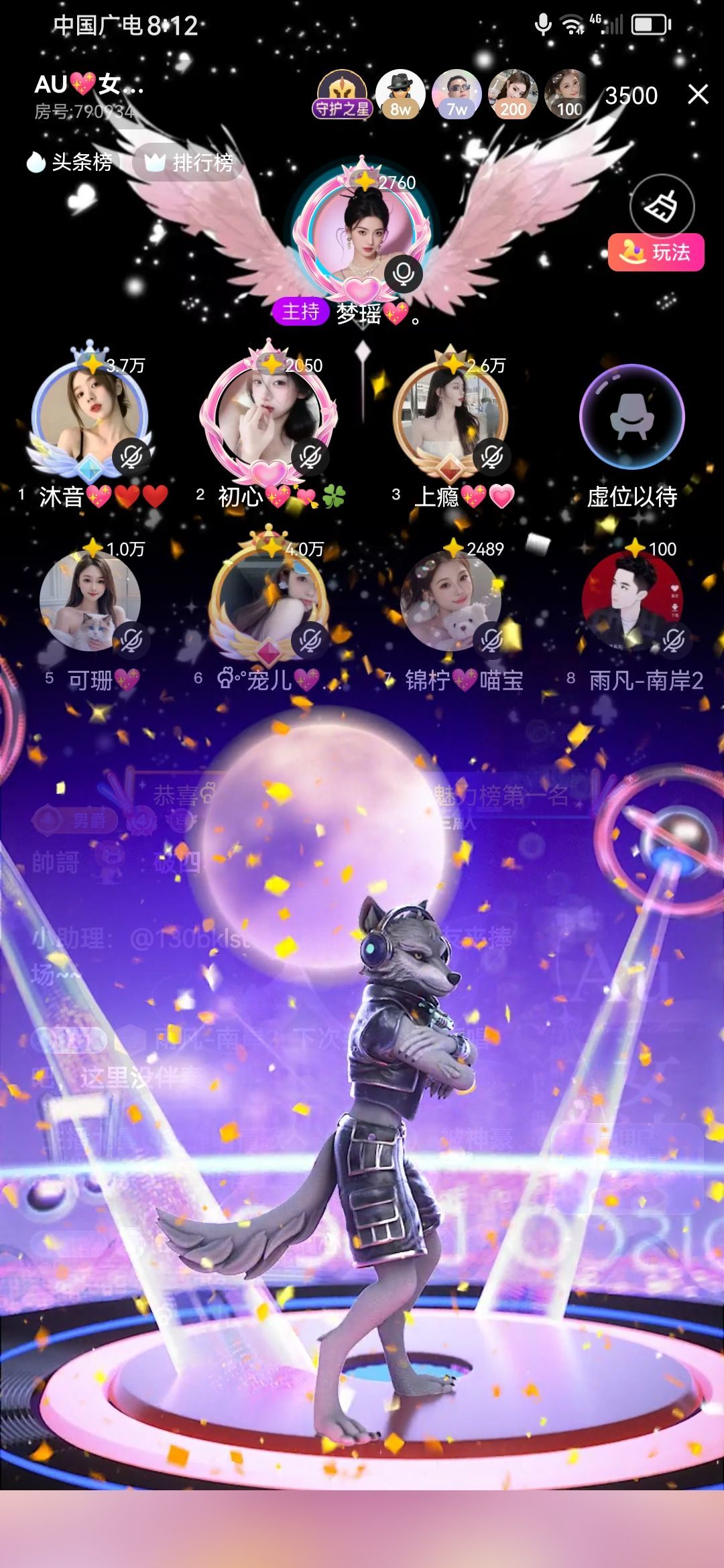Open contributor avatar labeled 7w

pyautogui.click(x=457, y=94)
